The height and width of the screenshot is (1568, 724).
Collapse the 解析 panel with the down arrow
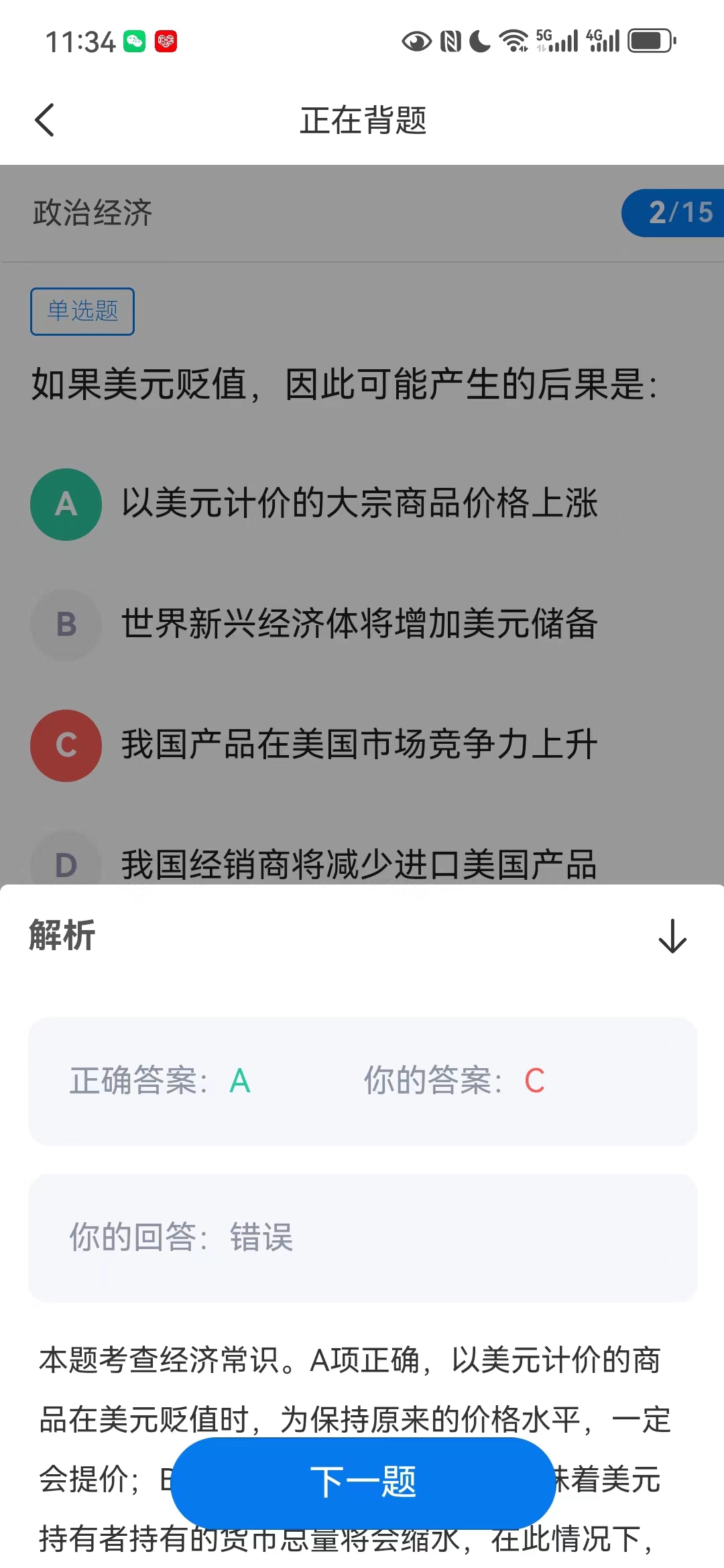[x=672, y=935]
